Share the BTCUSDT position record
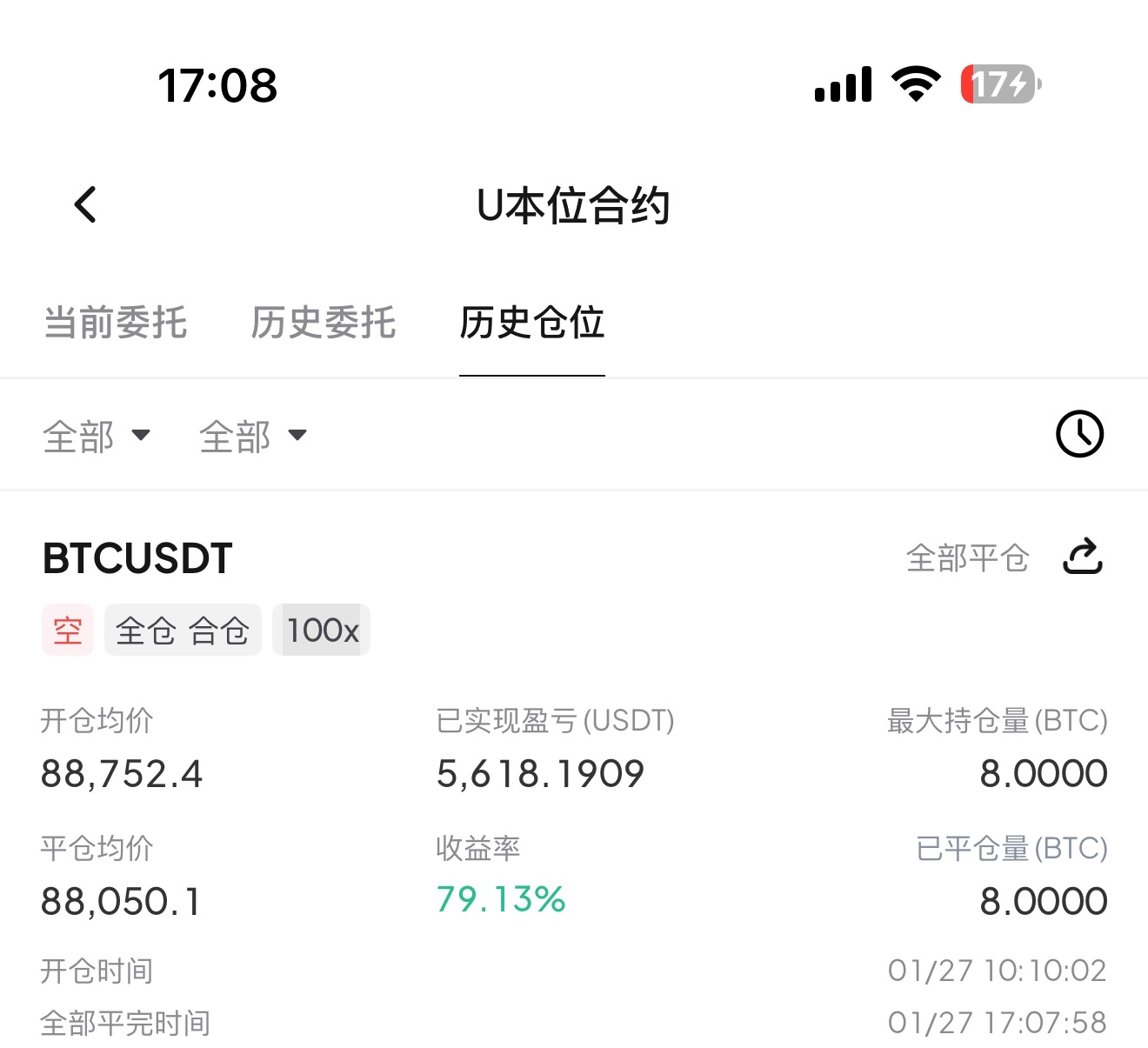 [1083, 557]
